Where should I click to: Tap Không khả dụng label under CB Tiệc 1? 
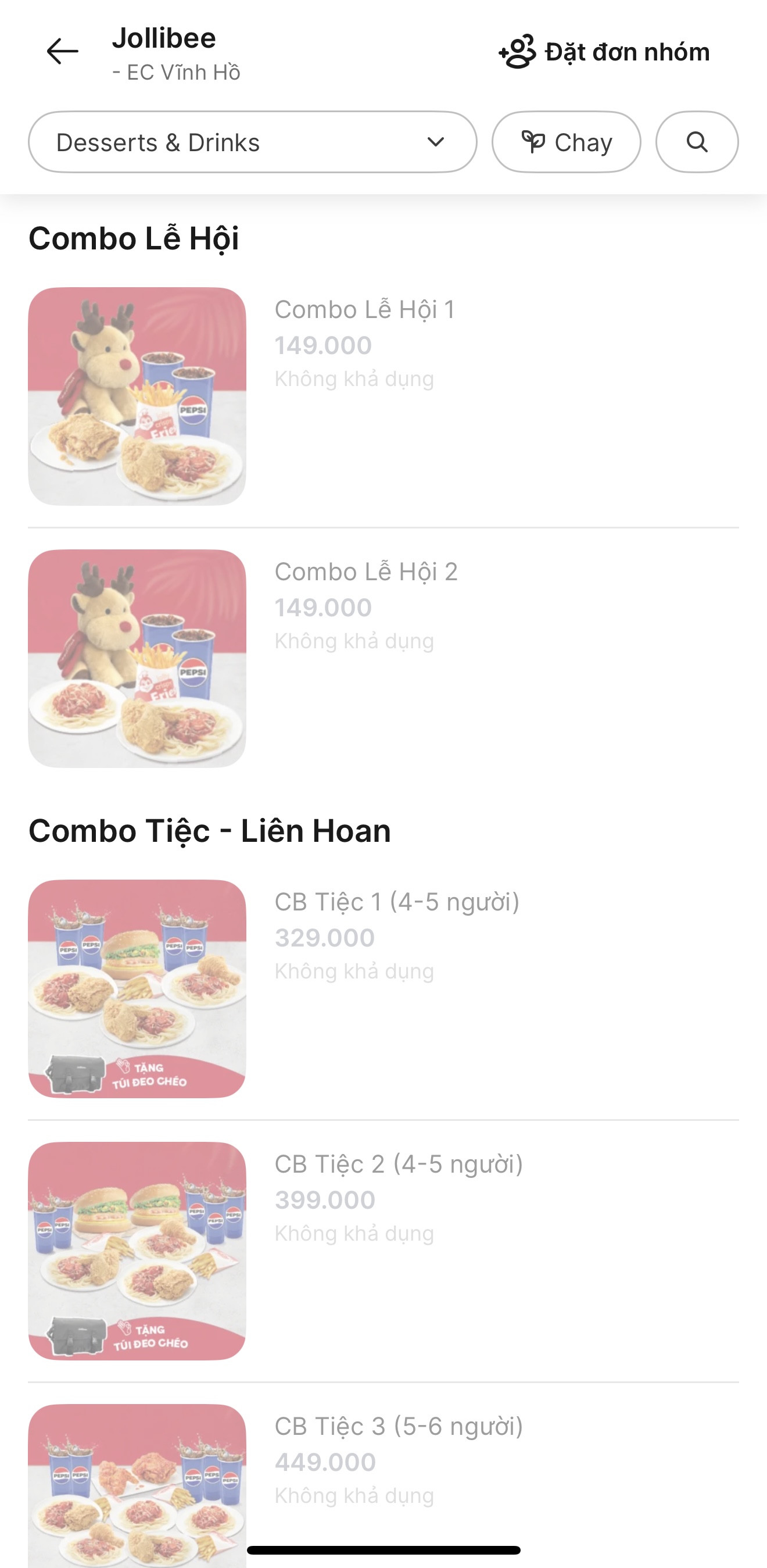(x=354, y=971)
